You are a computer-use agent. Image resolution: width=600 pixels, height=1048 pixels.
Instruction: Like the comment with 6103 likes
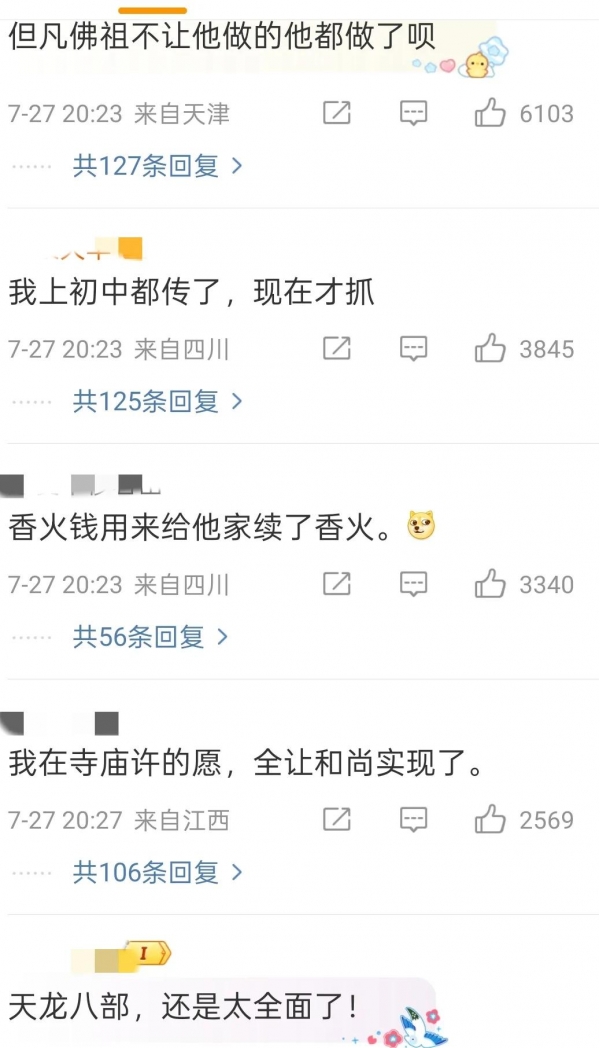click(x=490, y=114)
